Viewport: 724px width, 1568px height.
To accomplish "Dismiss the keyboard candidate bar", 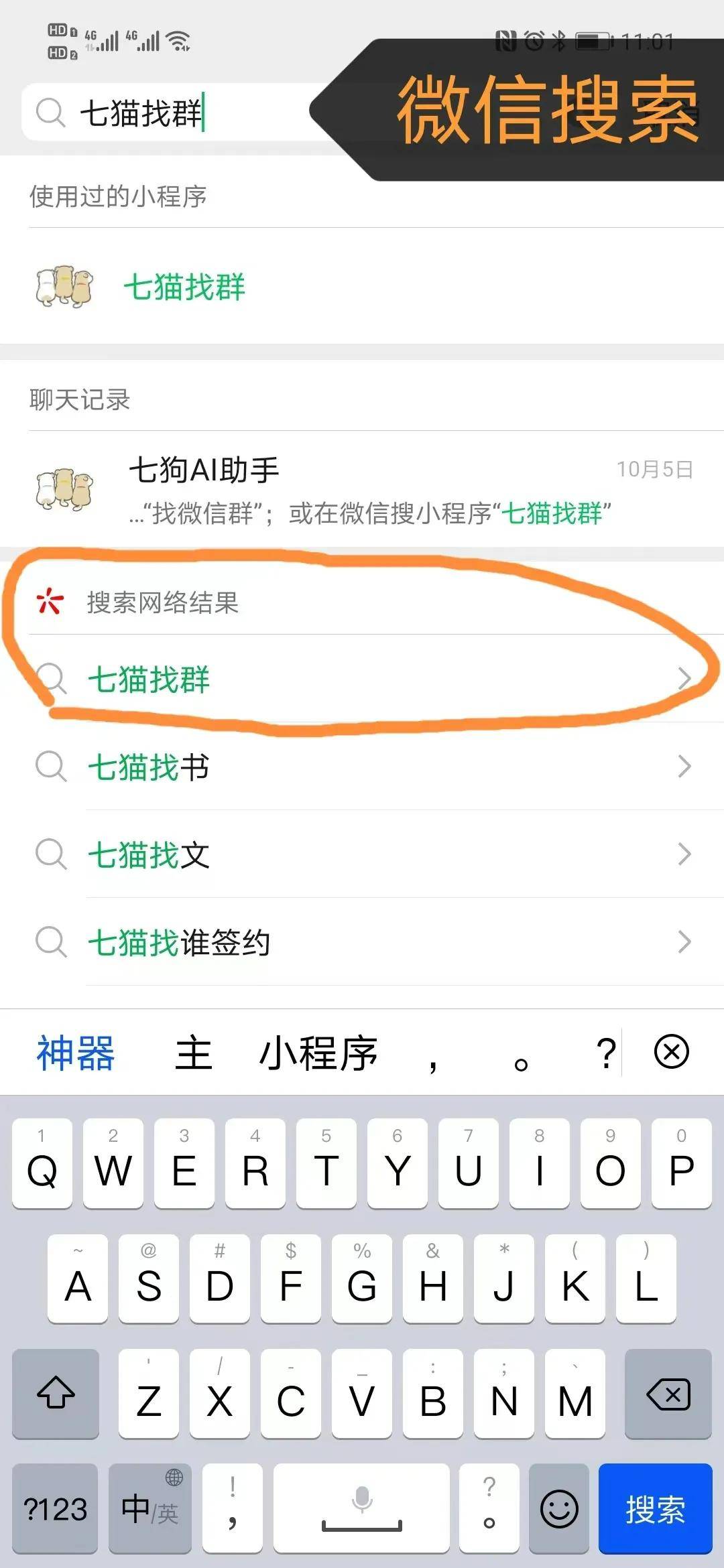I will point(671,1051).
